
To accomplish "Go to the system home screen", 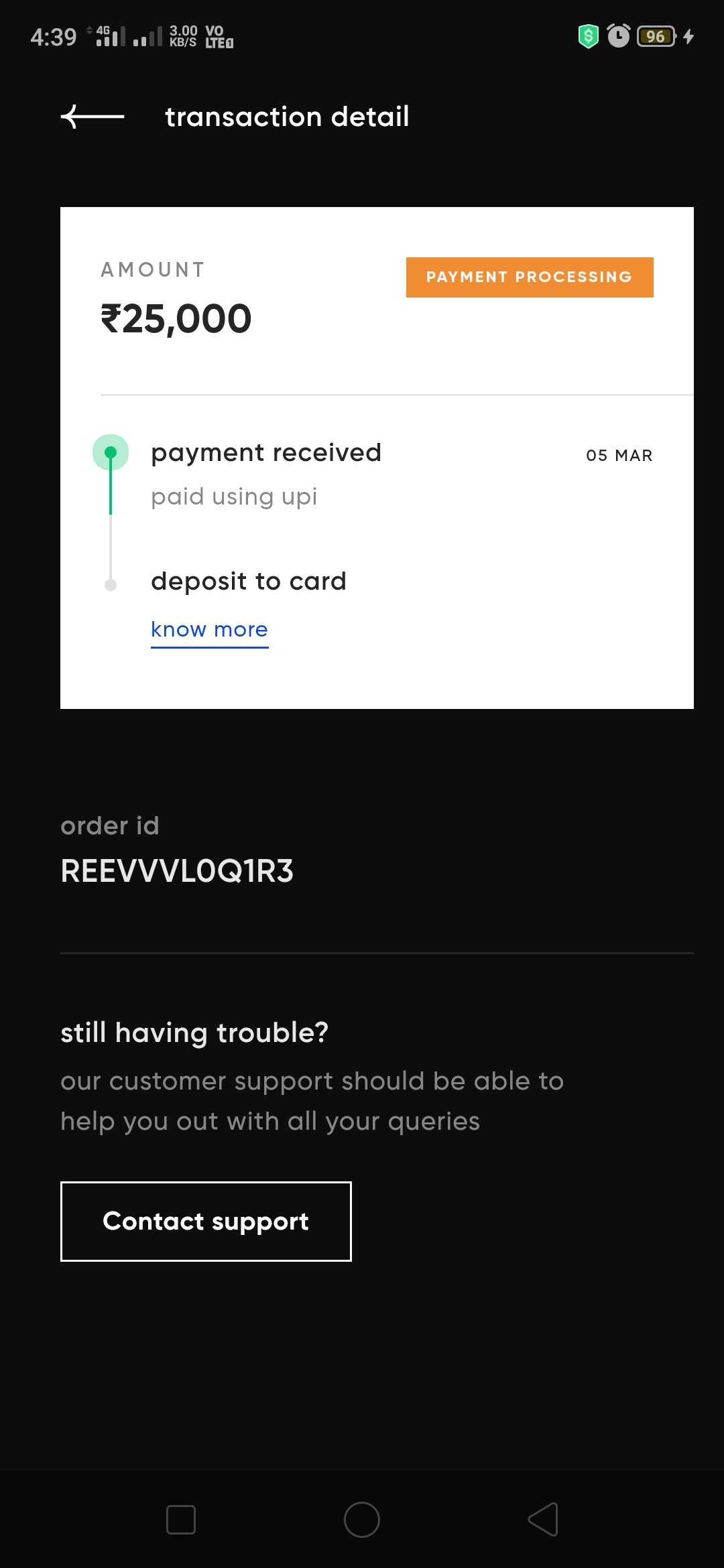I will (362, 1520).
